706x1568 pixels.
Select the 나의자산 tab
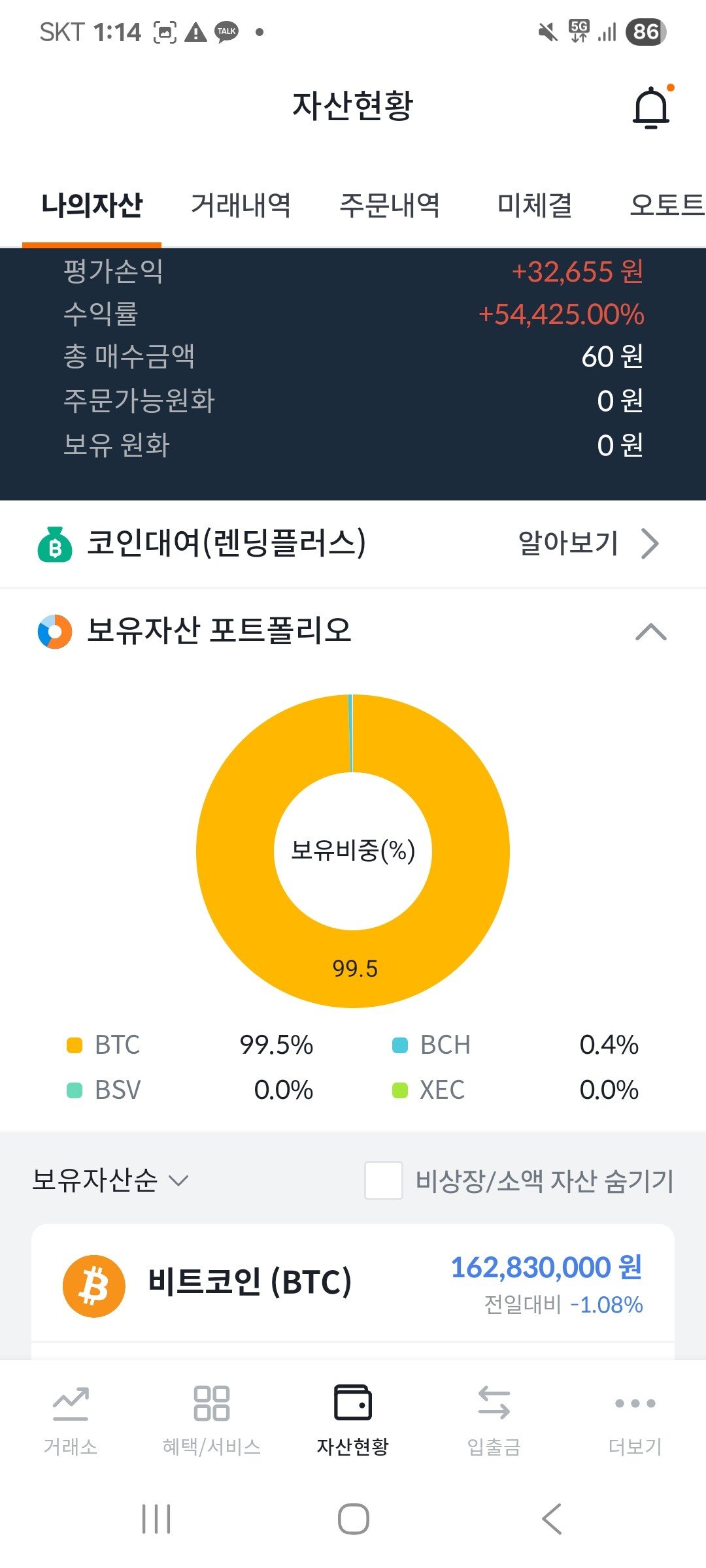[92, 205]
